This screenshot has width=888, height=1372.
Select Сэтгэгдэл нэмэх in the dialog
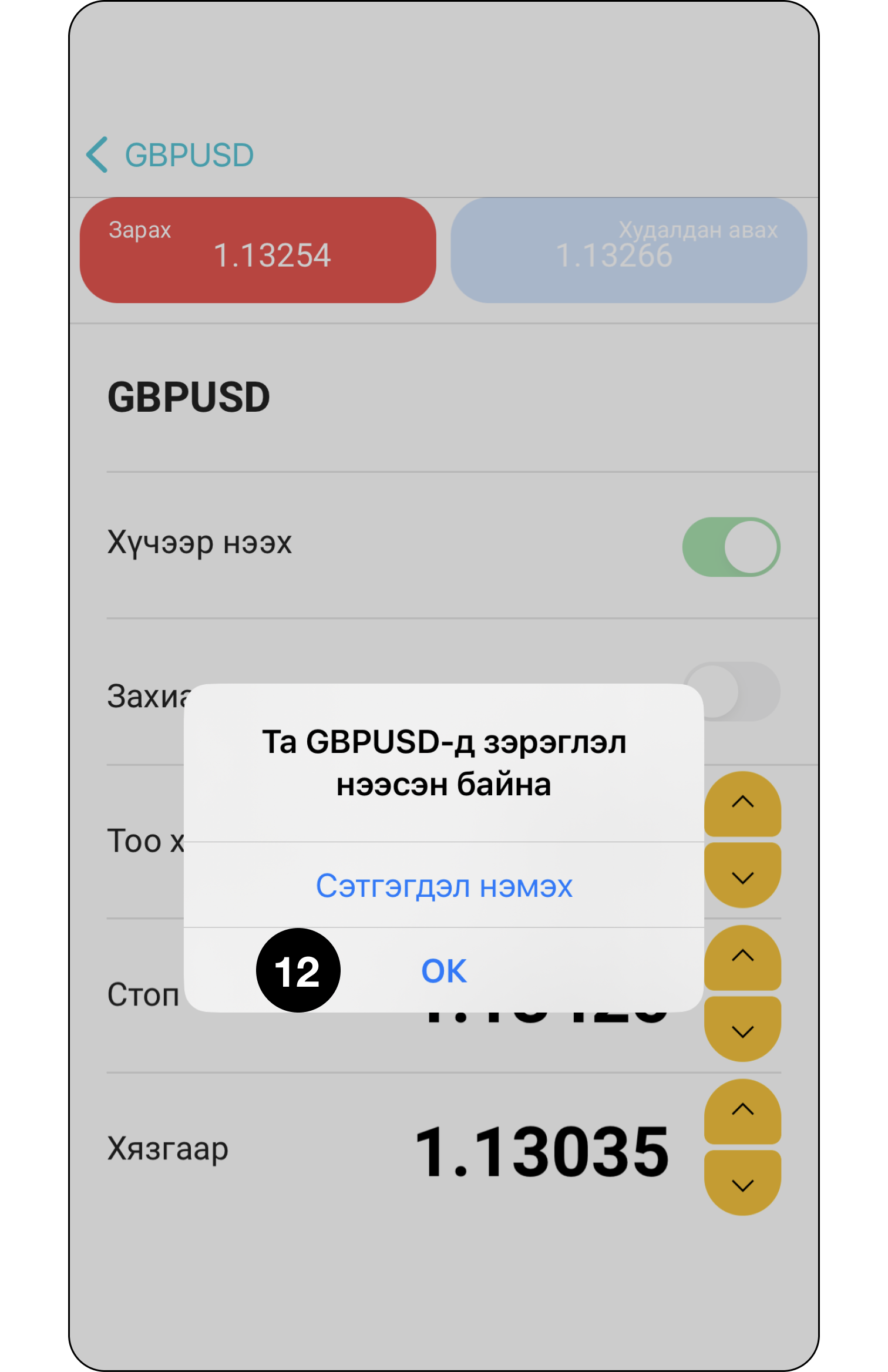444,885
